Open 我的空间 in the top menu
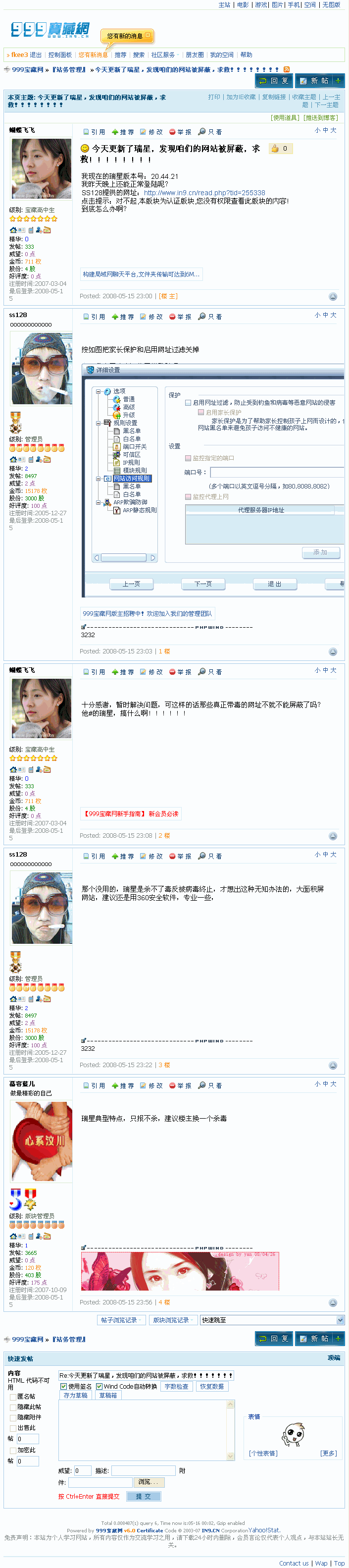The image size is (349, 1568). coord(221,55)
